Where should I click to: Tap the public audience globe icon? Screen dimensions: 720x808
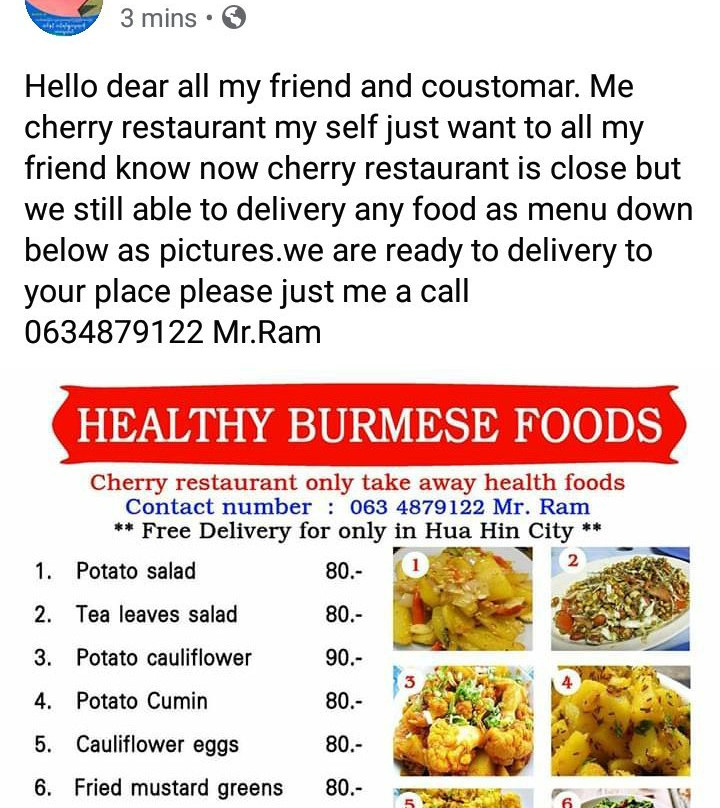pos(233,18)
